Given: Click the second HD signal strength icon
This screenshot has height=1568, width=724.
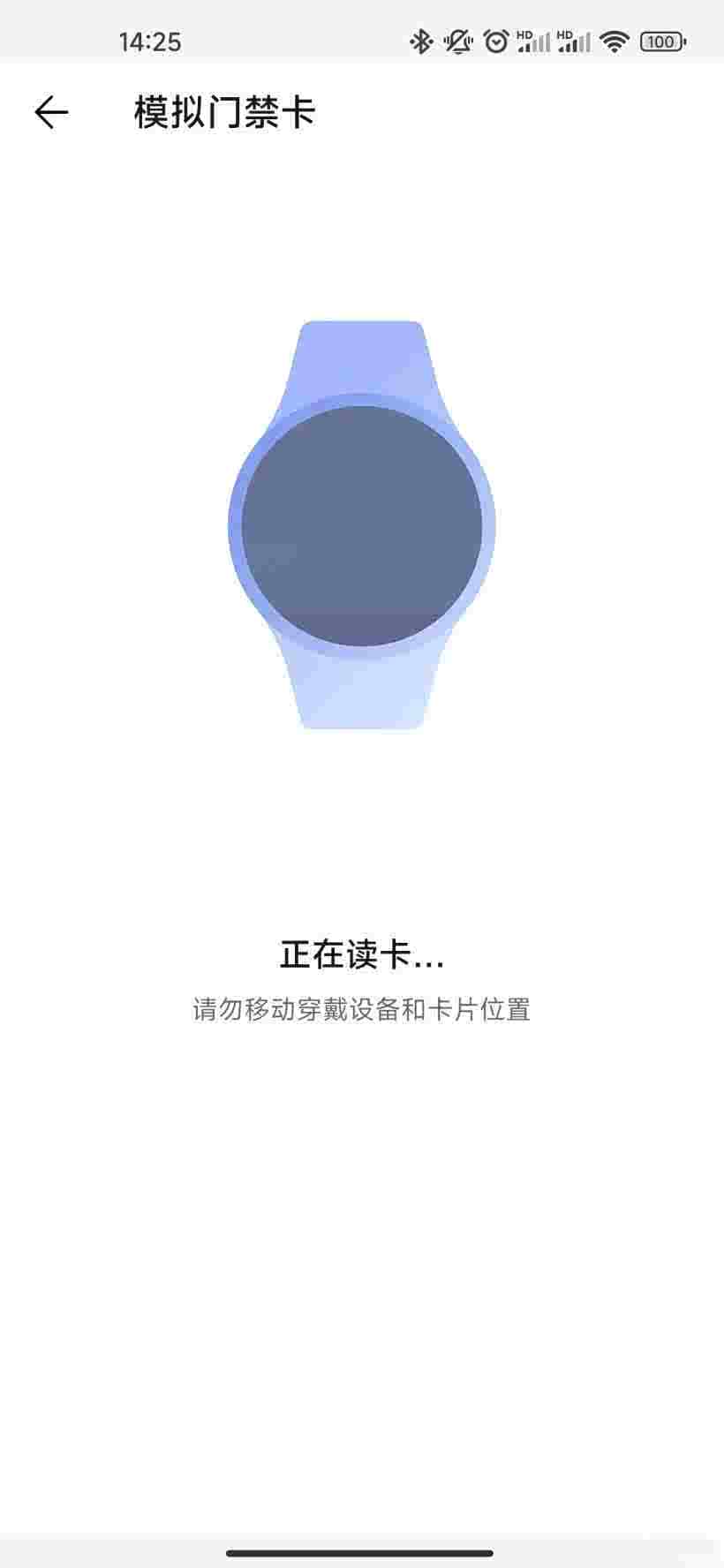Looking at the screenshot, I should tap(574, 40).
